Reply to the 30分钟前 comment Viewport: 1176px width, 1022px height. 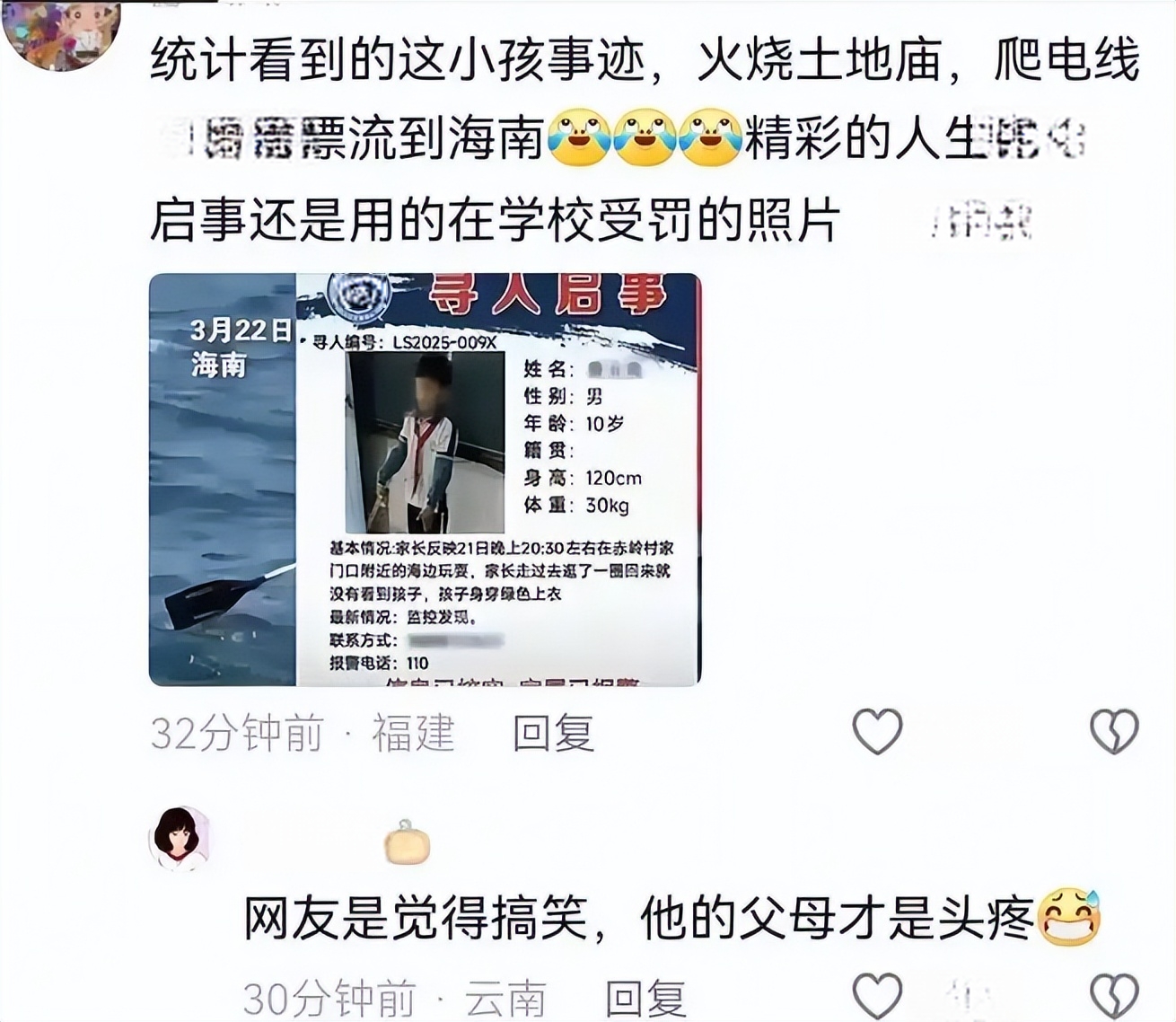(645, 998)
